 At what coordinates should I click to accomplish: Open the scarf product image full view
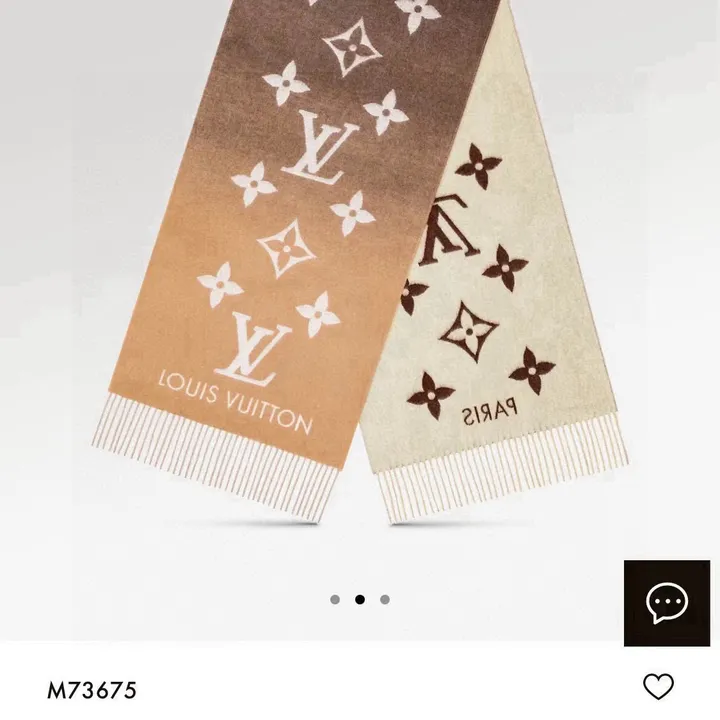pos(360,270)
